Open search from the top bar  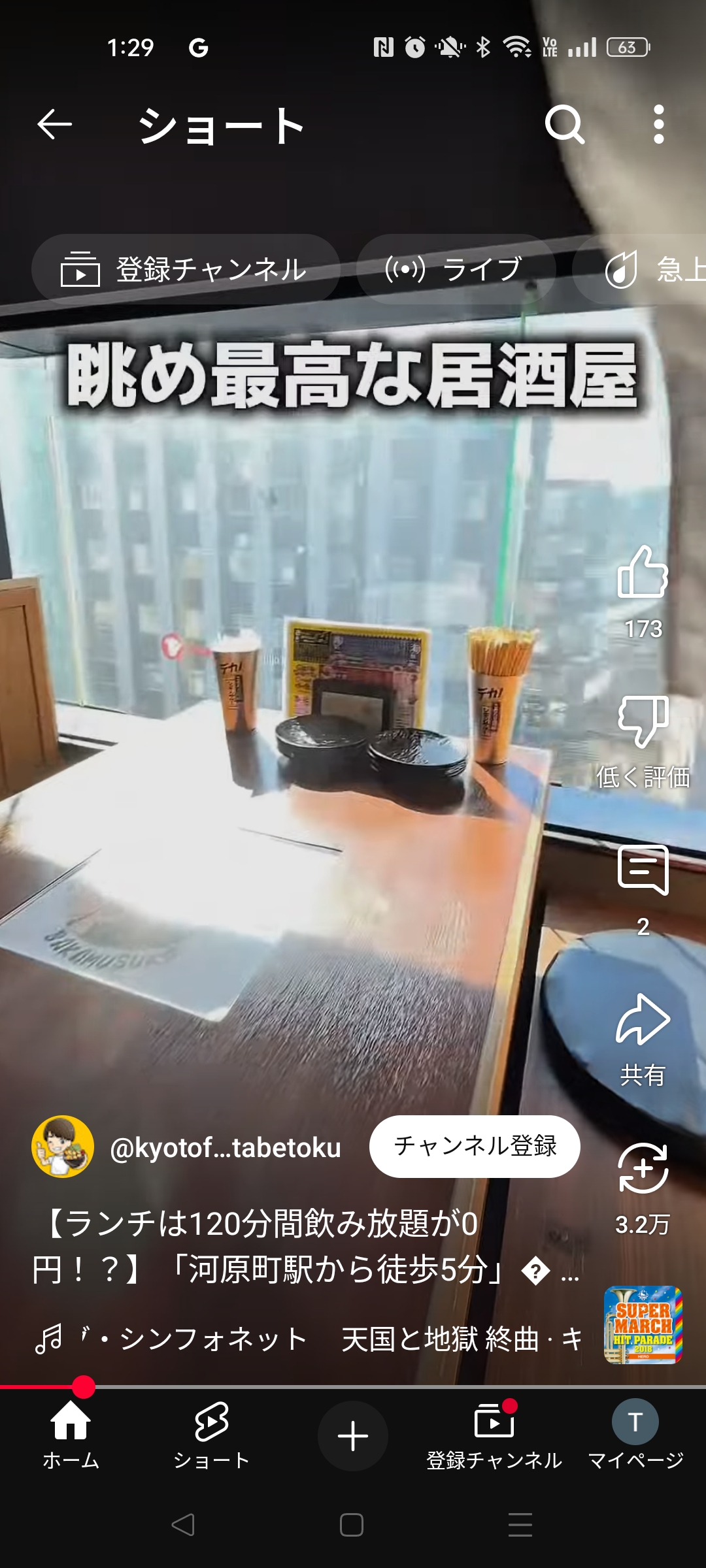pyautogui.click(x=565, y=124)
